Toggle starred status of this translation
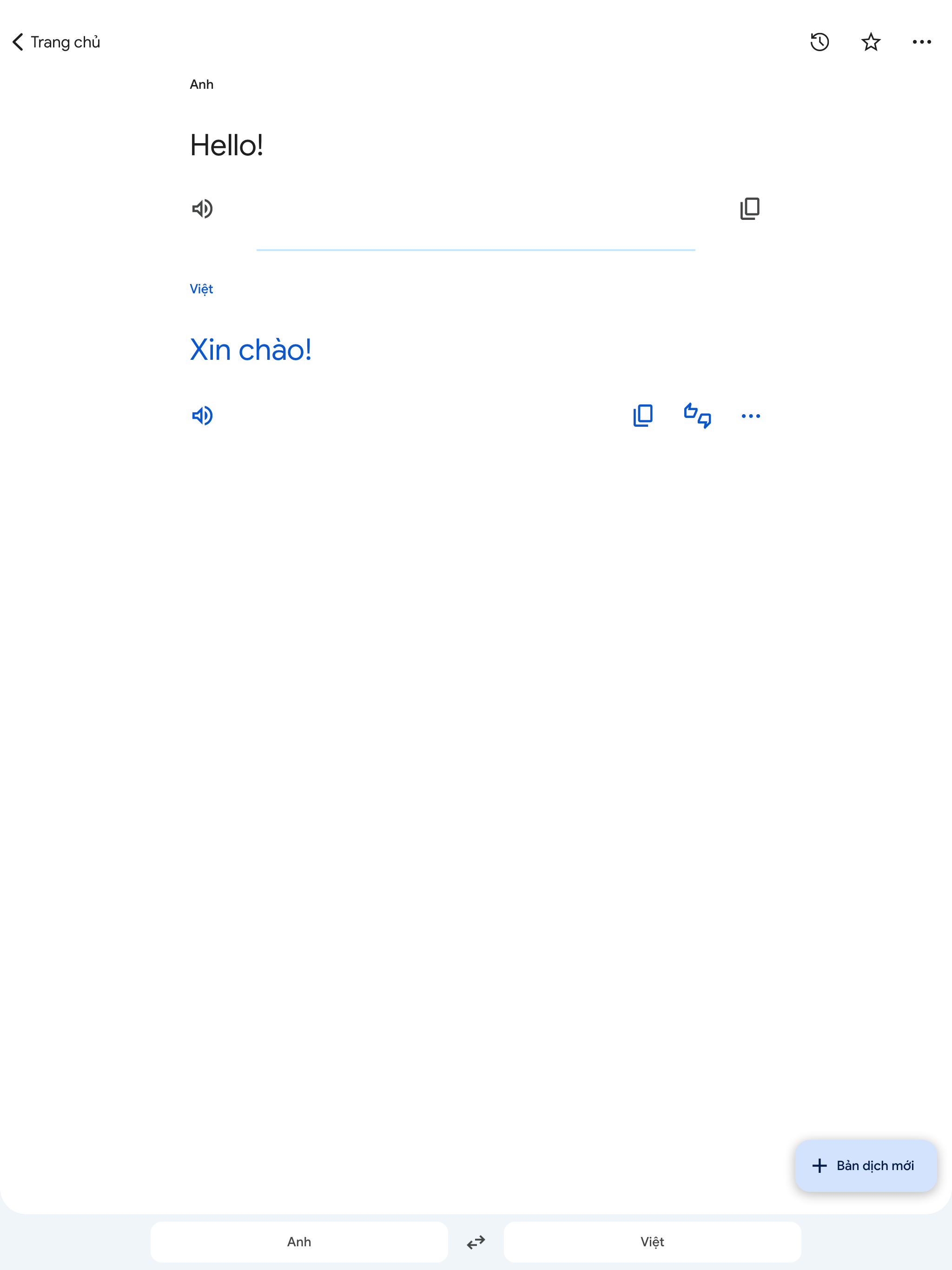This screenshot has width=952, height=1270. coord(871,41)
